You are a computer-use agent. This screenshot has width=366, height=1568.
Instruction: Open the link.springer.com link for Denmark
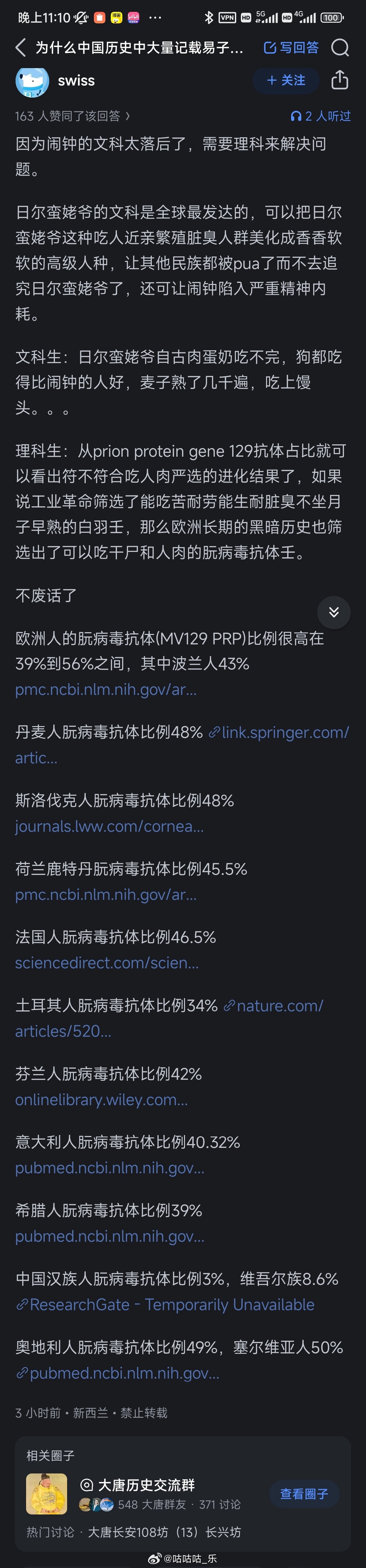[285, 732]
